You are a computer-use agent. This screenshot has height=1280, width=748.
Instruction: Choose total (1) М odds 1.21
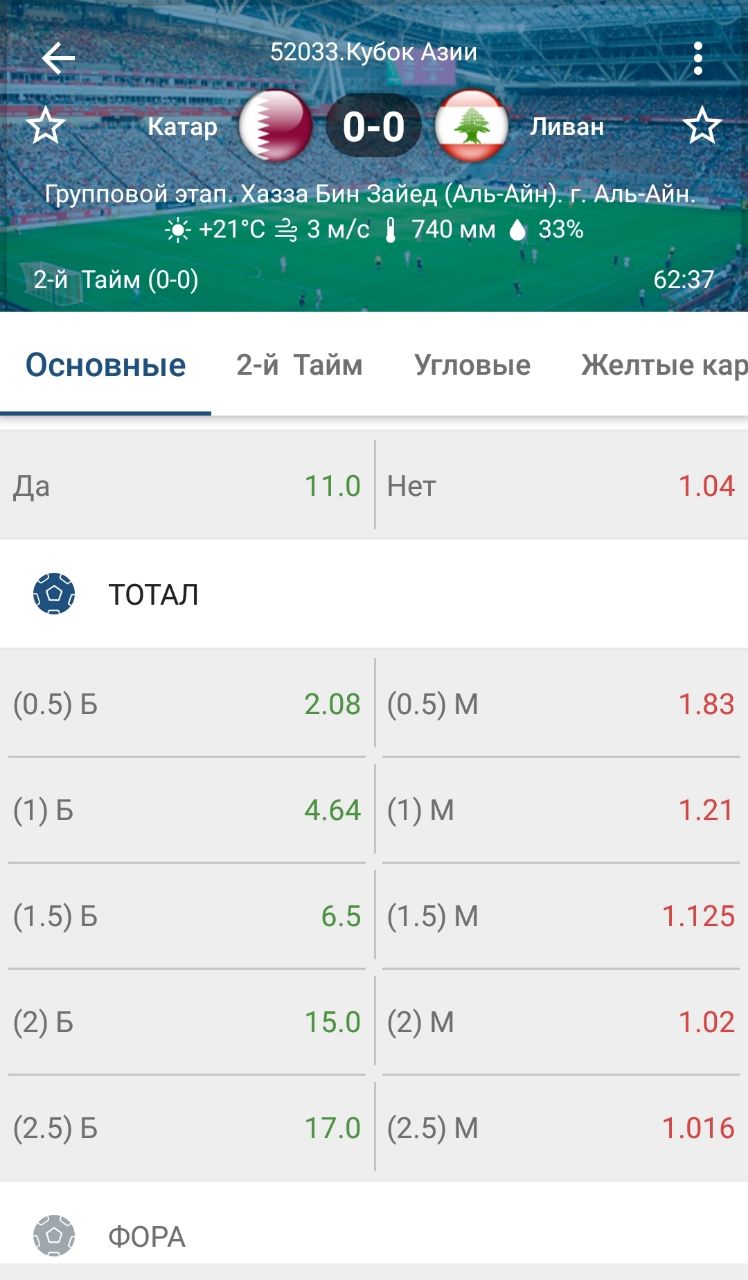point(561,810)
